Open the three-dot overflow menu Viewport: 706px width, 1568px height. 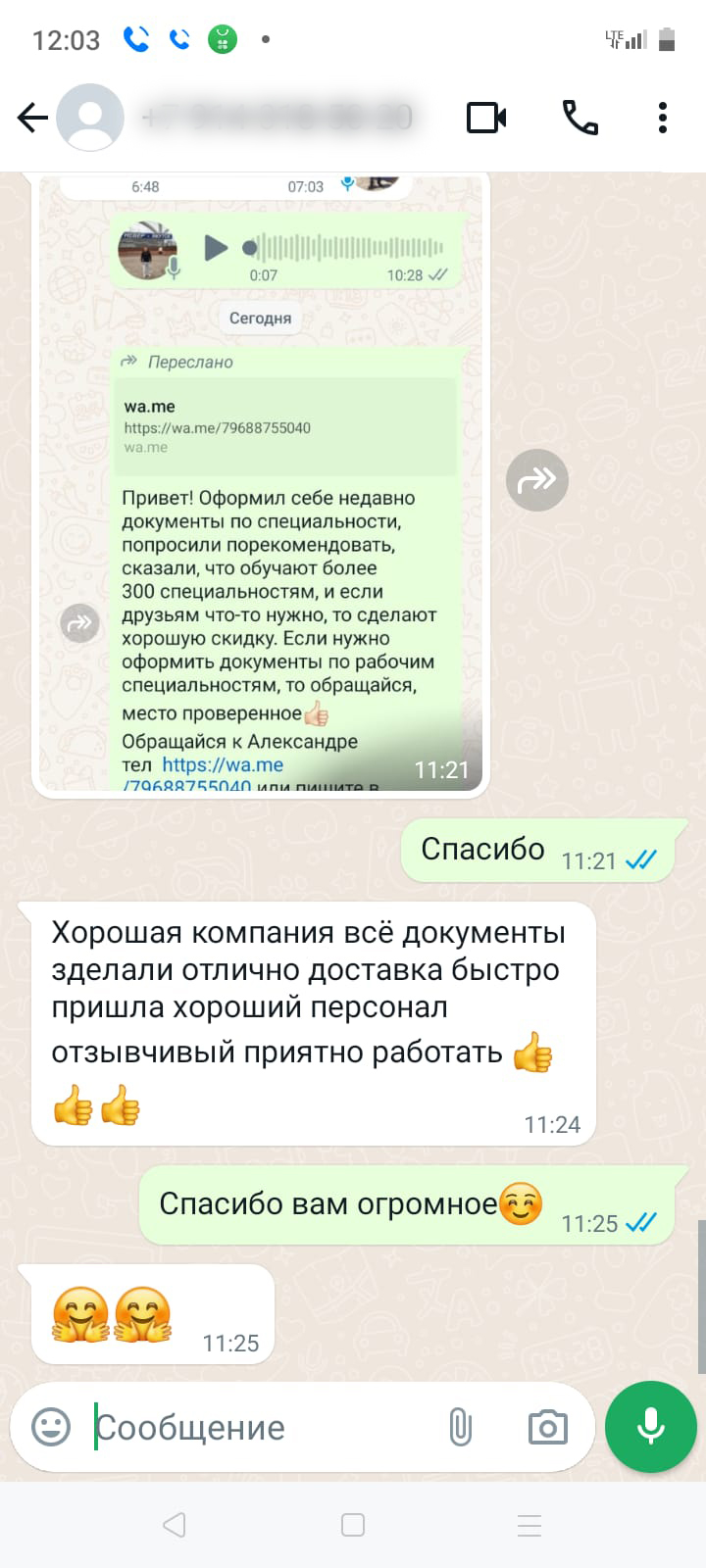(663, 119)
